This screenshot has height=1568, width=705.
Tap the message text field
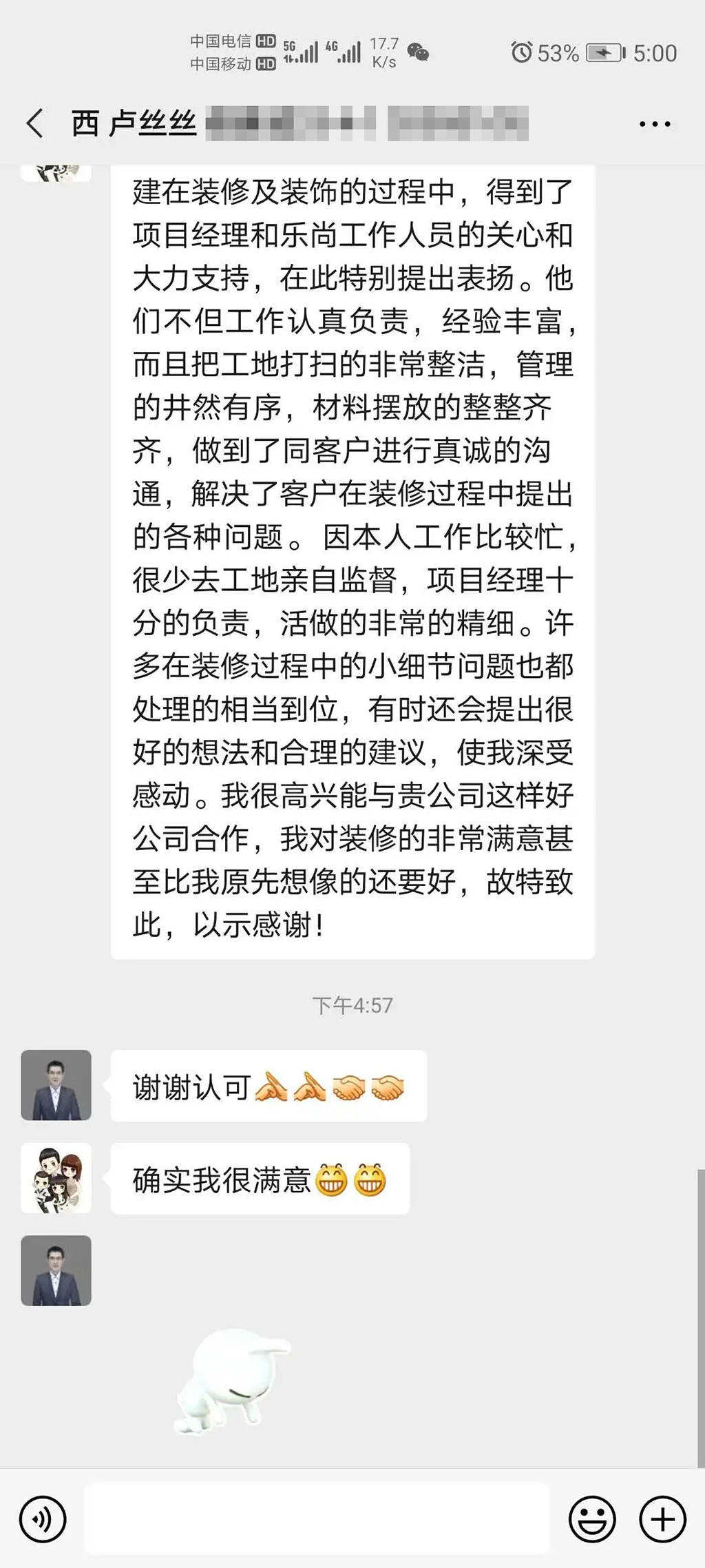point(317,1520)
